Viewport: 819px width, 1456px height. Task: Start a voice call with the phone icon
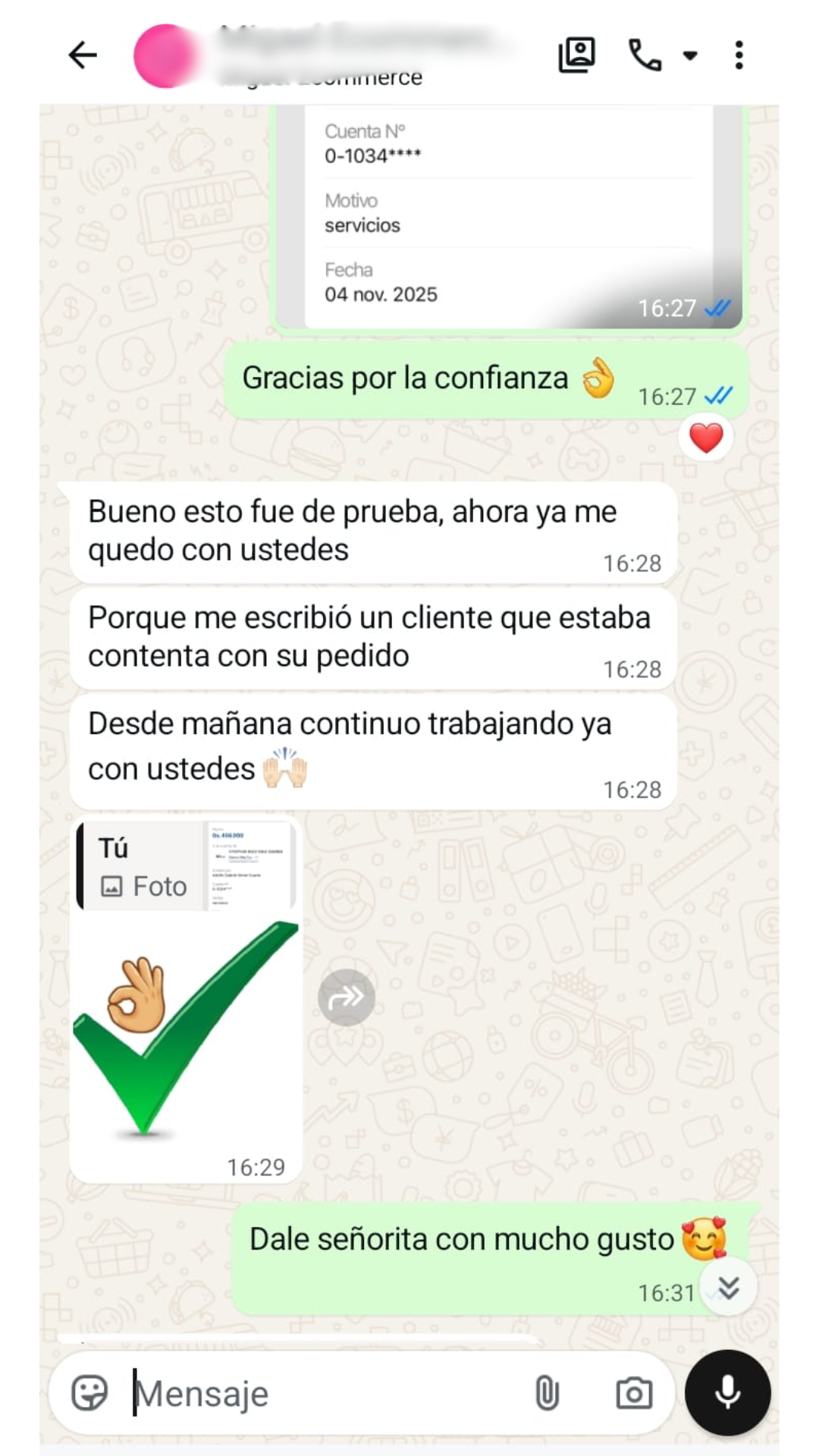point(644,55)
